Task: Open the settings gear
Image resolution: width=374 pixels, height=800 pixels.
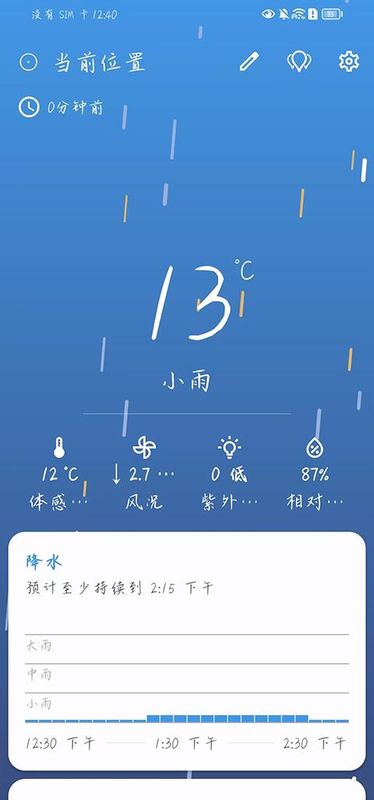Action: (349, 61)
